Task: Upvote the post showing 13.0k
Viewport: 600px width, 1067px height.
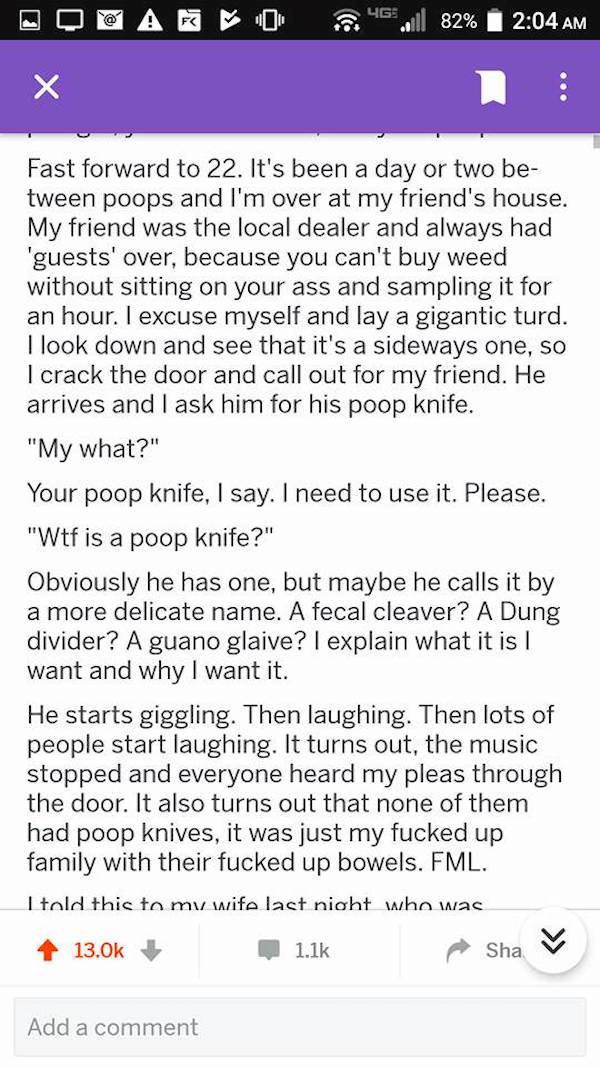Action: (x=46, y=950)
